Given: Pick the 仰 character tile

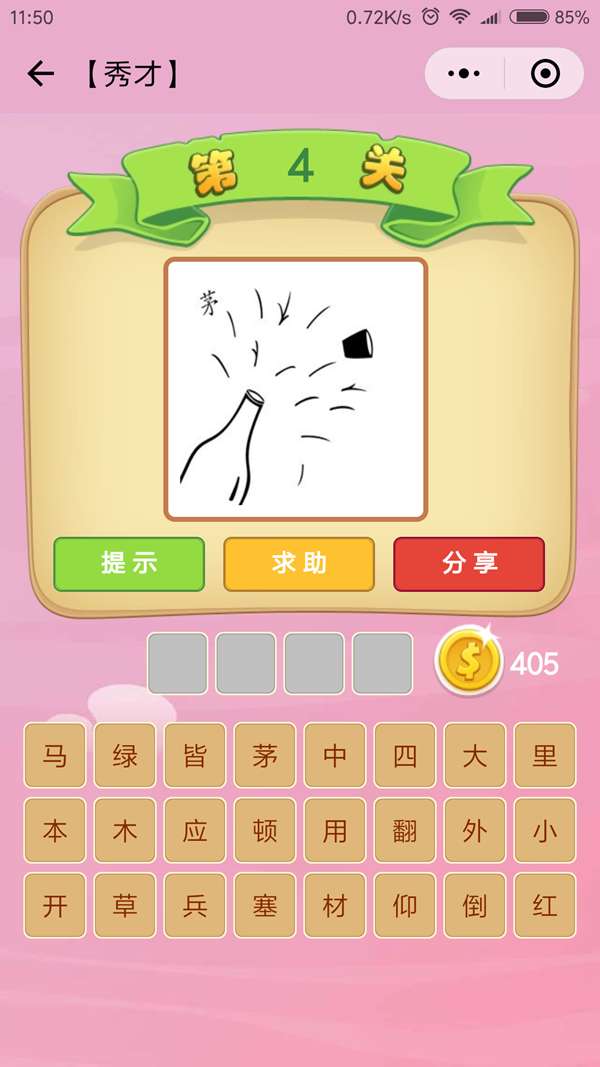Looking at the screenshot, I should pos(405,906).
